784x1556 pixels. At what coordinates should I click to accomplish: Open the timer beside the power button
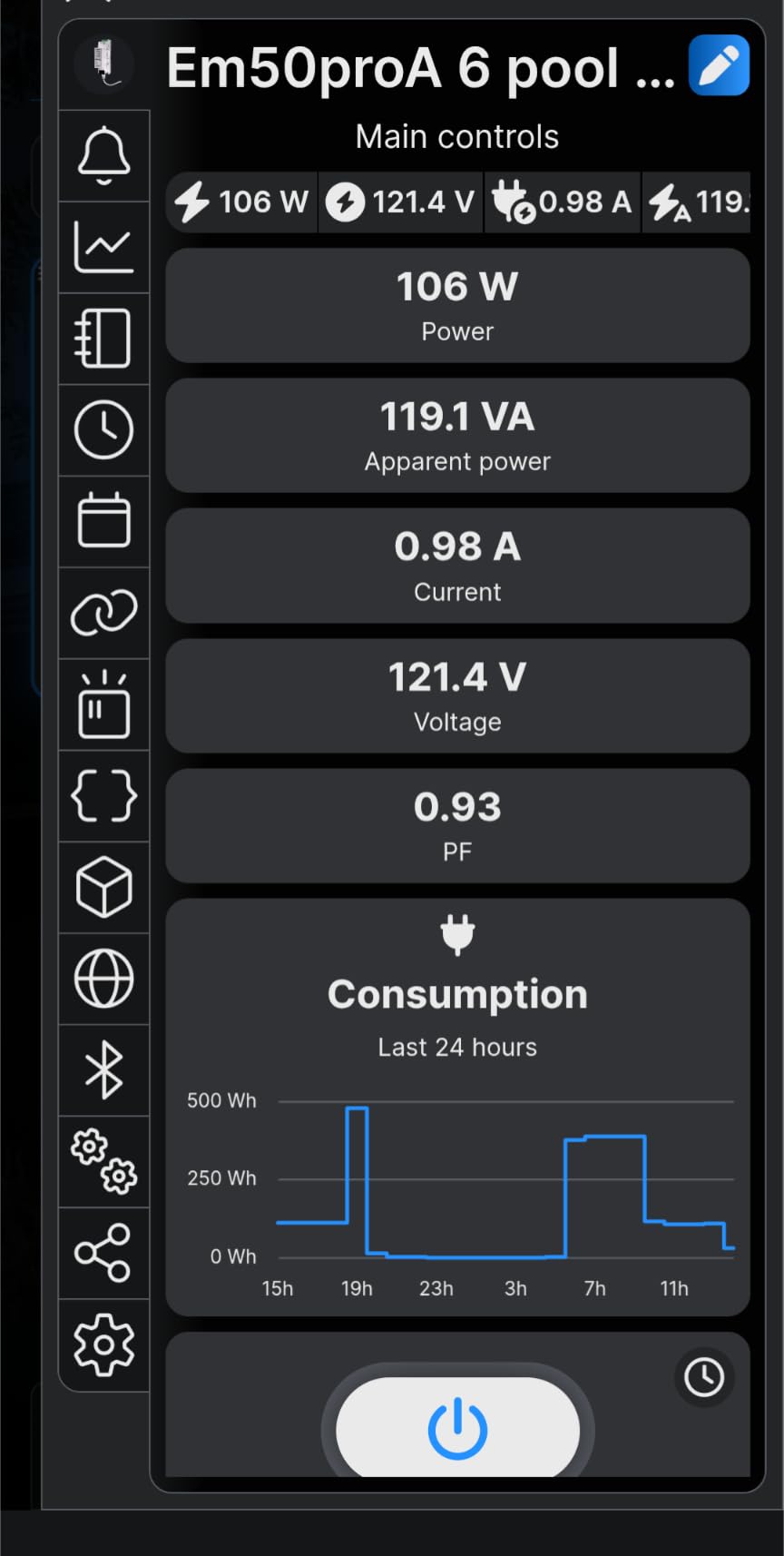(x=705, y=1376)
